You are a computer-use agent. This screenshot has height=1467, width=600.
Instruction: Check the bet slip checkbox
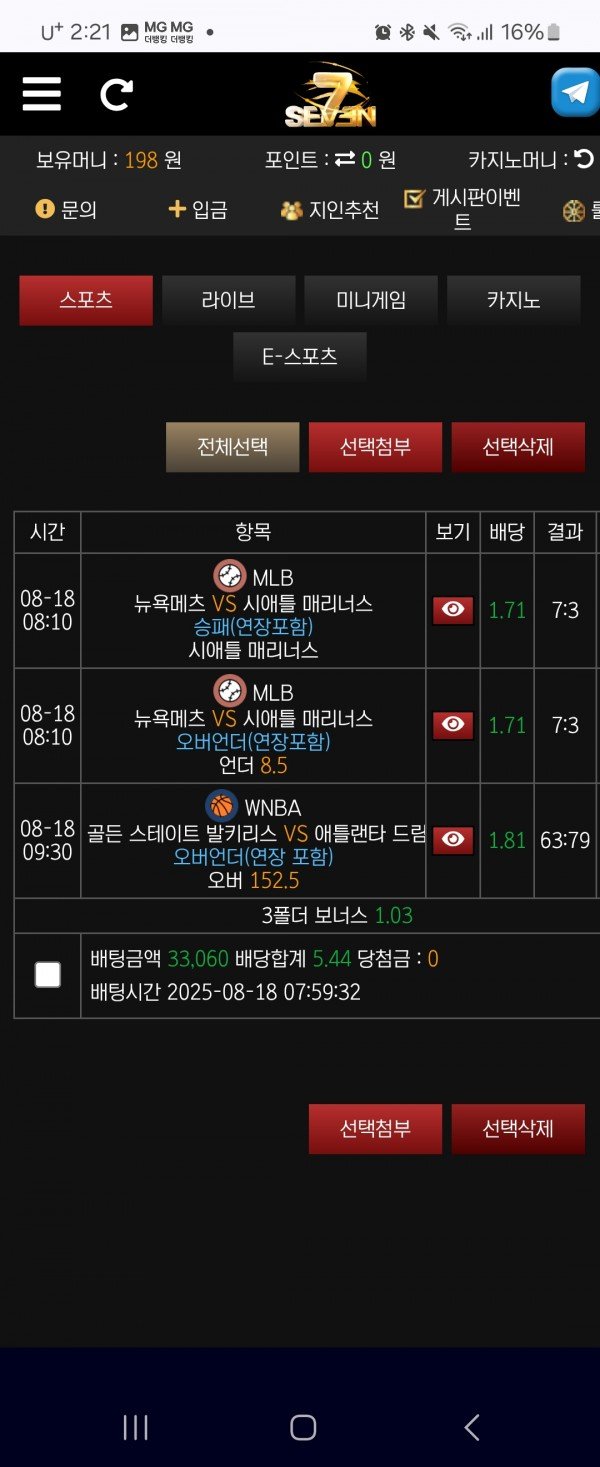coord(47,975)
